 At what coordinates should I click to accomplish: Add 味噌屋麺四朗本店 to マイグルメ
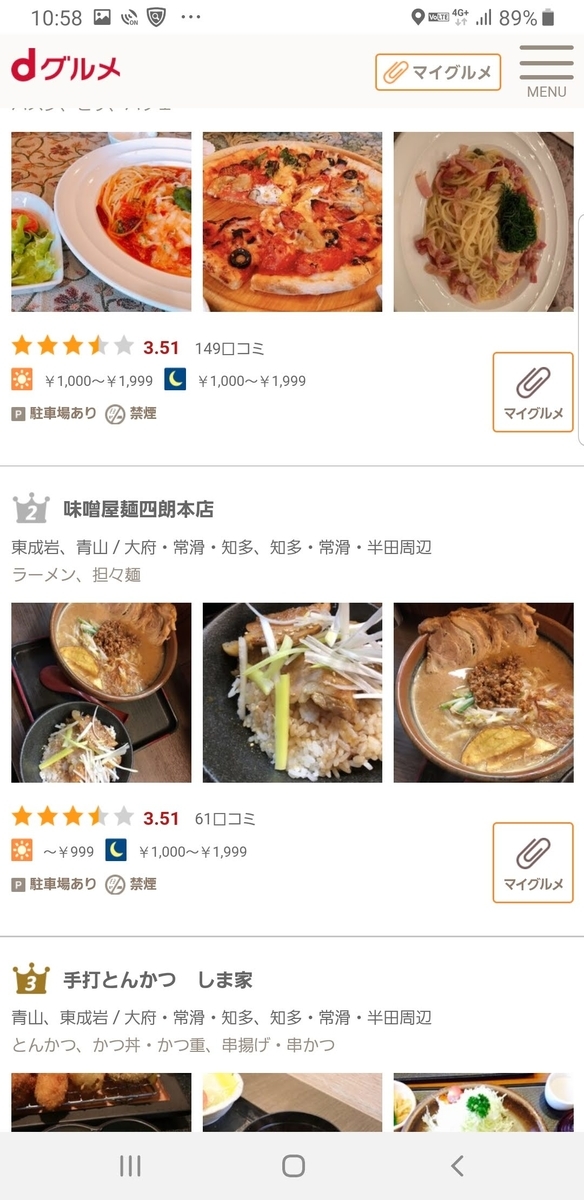(x=533, y=863)
